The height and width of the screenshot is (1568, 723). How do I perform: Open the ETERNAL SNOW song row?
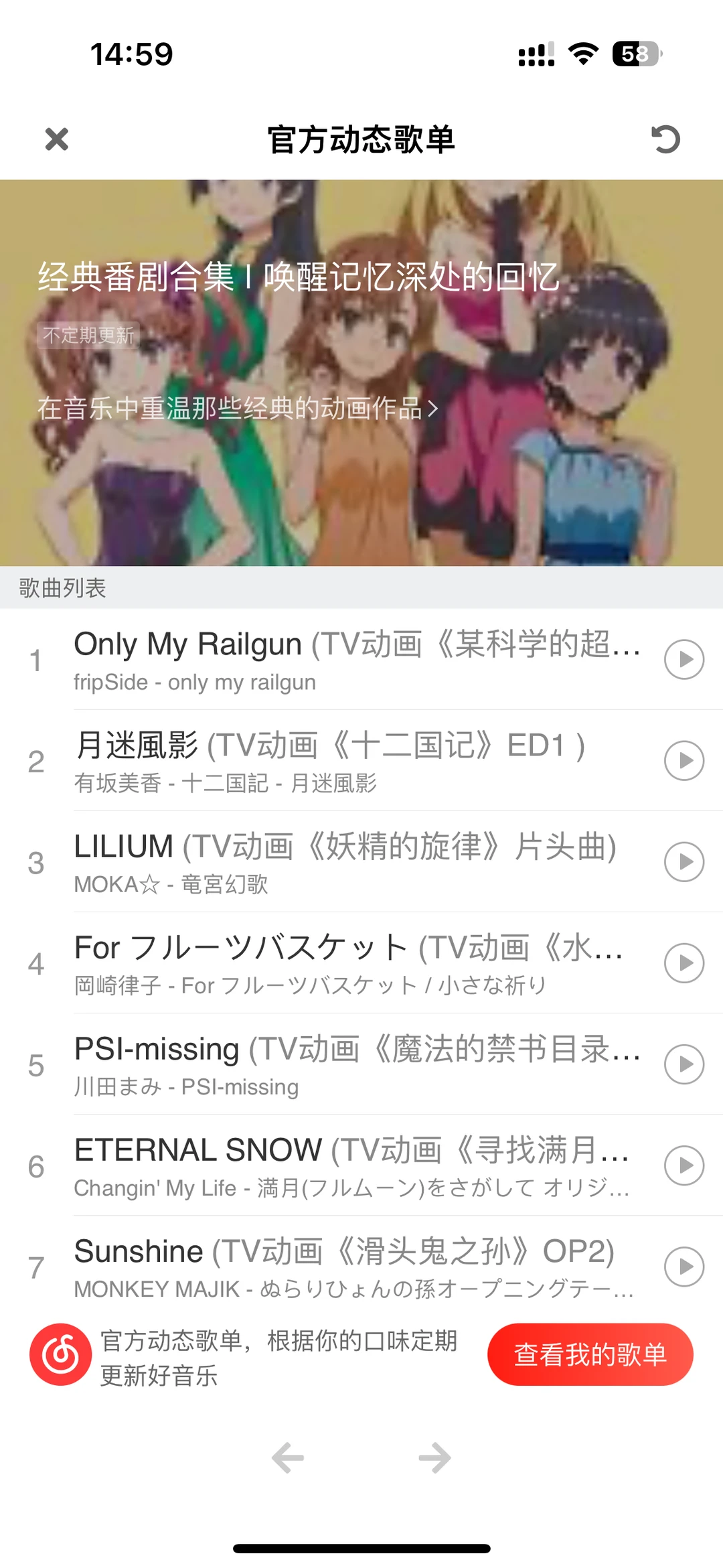pyautogui.click(x=355, y=1165)
